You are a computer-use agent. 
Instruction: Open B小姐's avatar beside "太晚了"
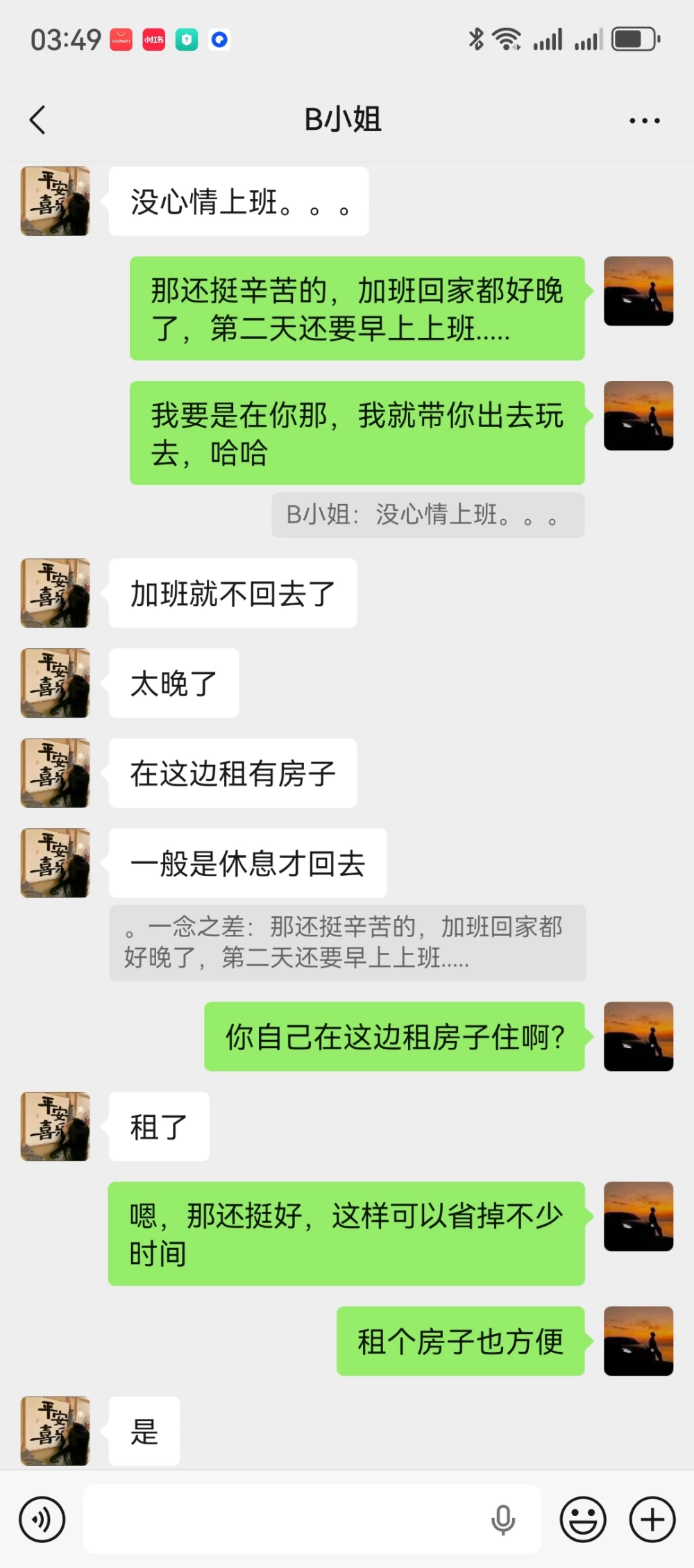pos(56,683)
